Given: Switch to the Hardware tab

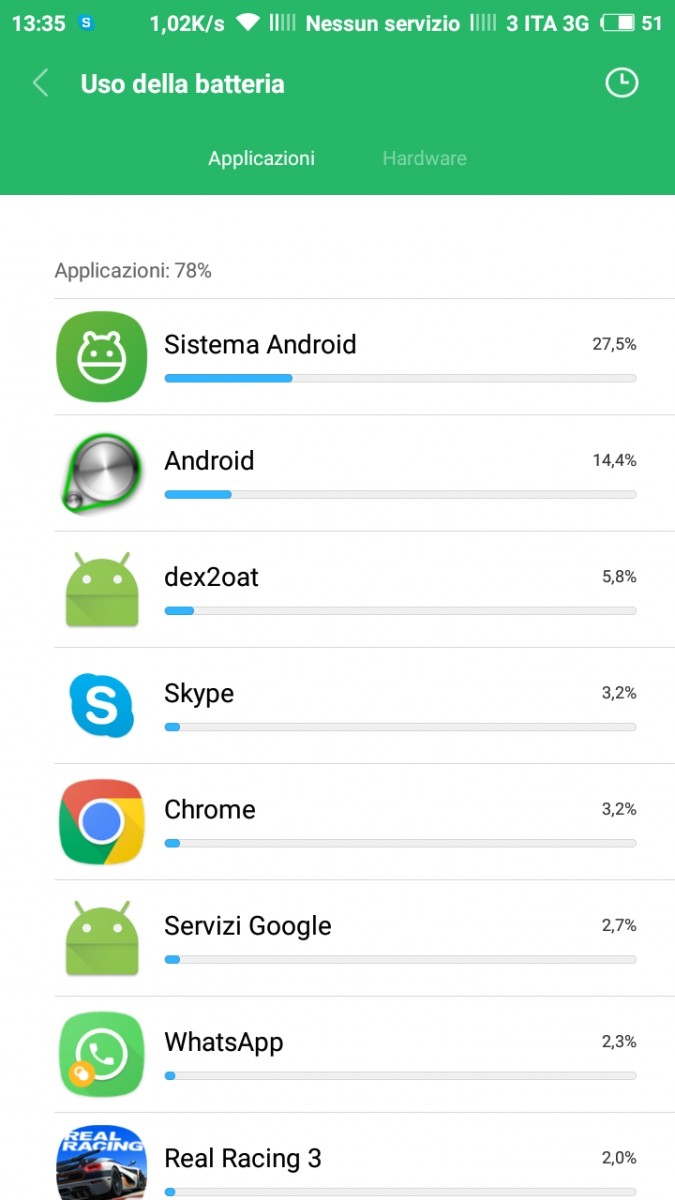Looking at the screenshot, I should pos(424,158).
